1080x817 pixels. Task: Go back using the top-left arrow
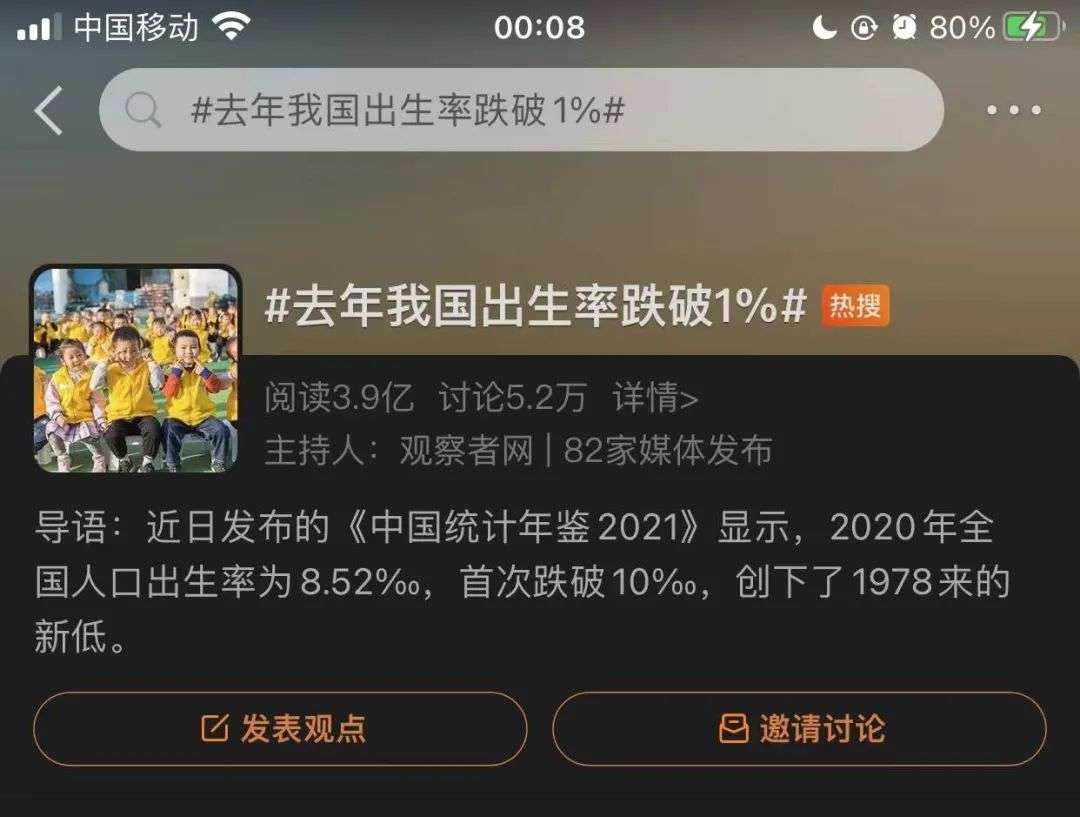(48, 110)
